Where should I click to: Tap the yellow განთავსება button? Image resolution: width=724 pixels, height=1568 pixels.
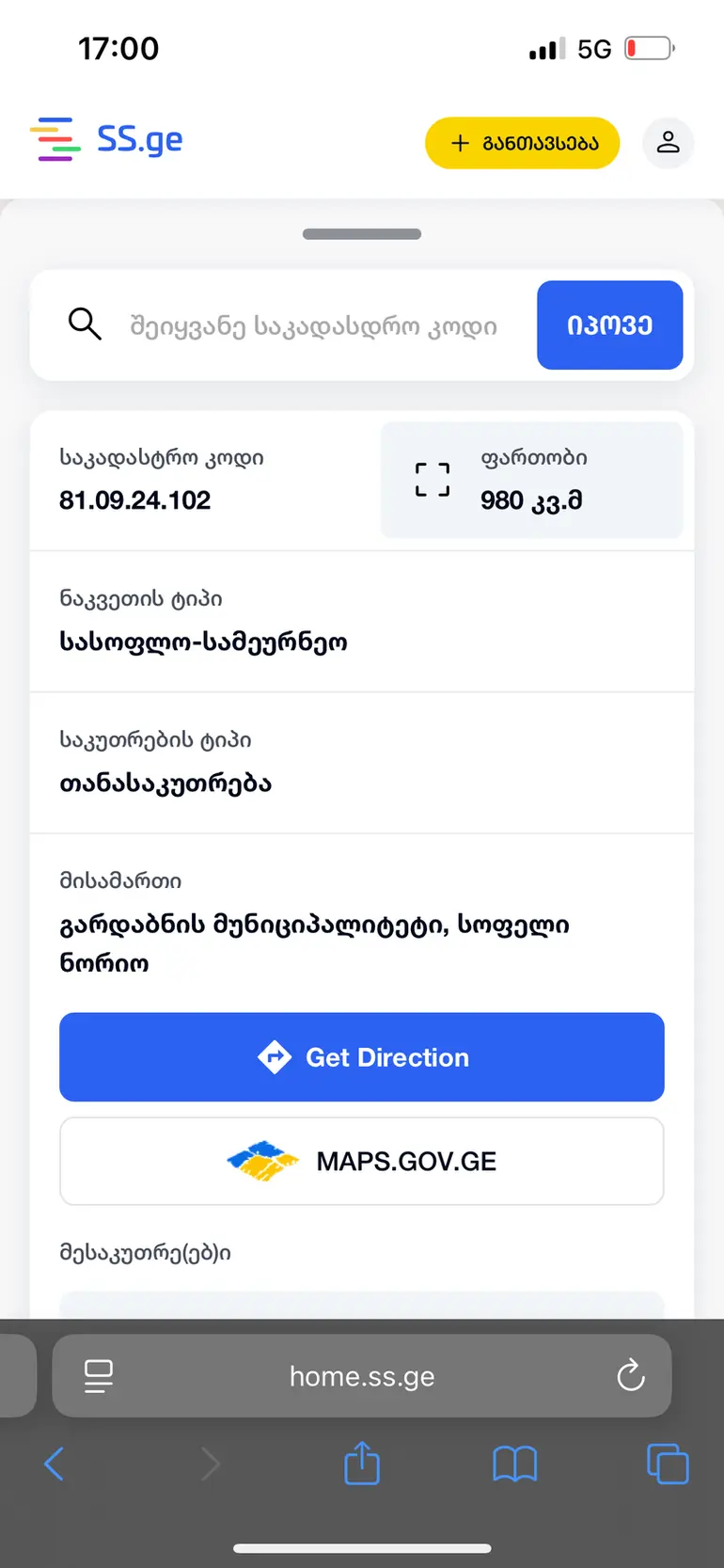tap(522, 143)
